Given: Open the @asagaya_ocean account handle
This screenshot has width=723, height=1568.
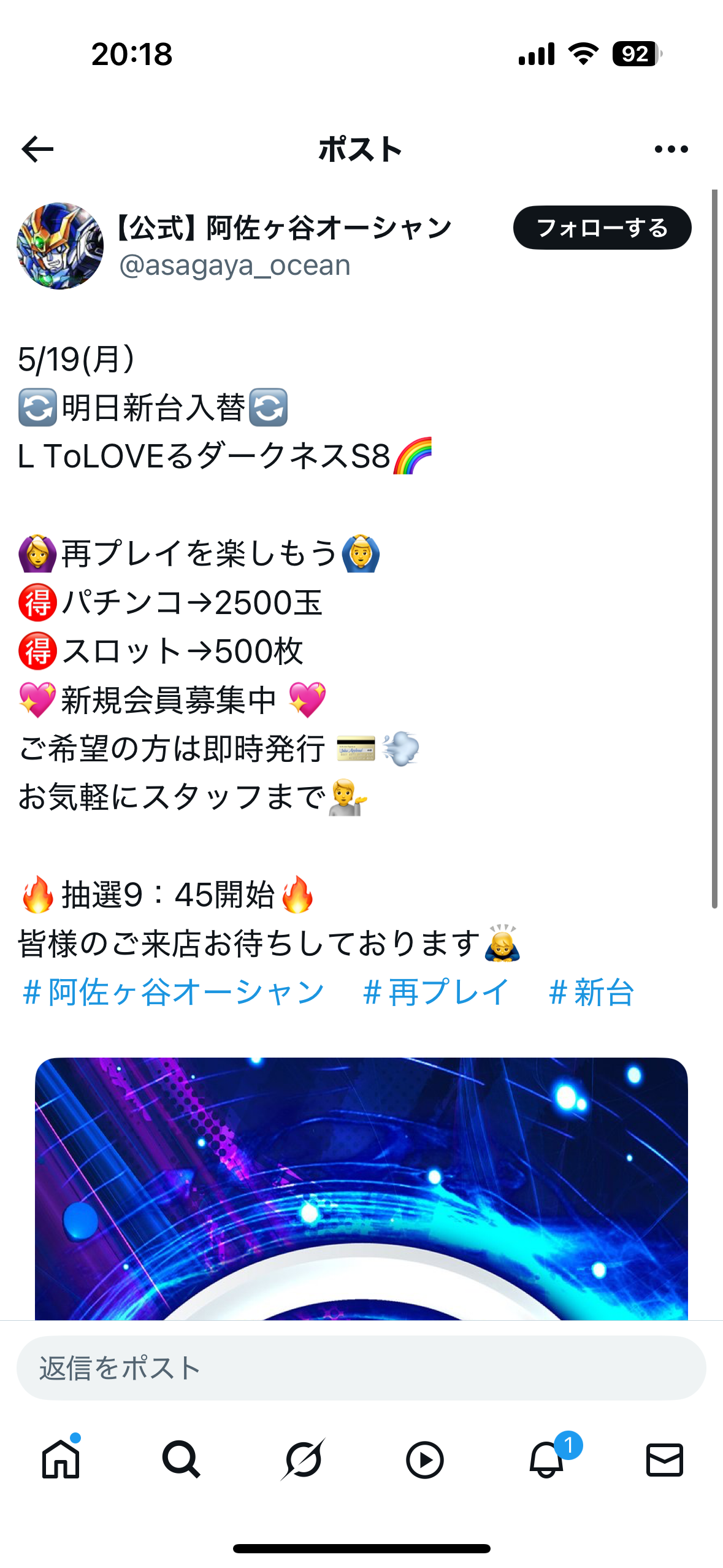Looking at the screenshot, I should (235, 265).
